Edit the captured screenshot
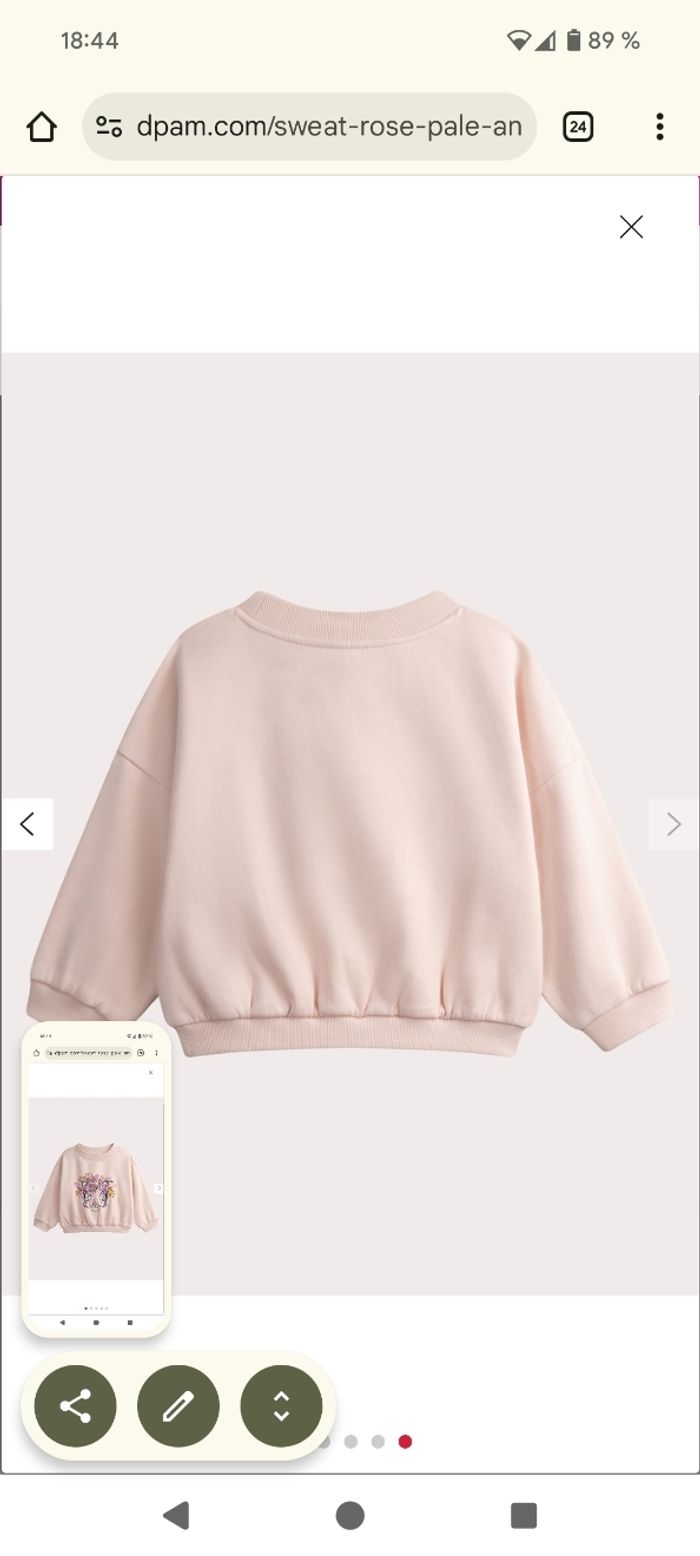700x1556 pixels. click(178, 1406)
